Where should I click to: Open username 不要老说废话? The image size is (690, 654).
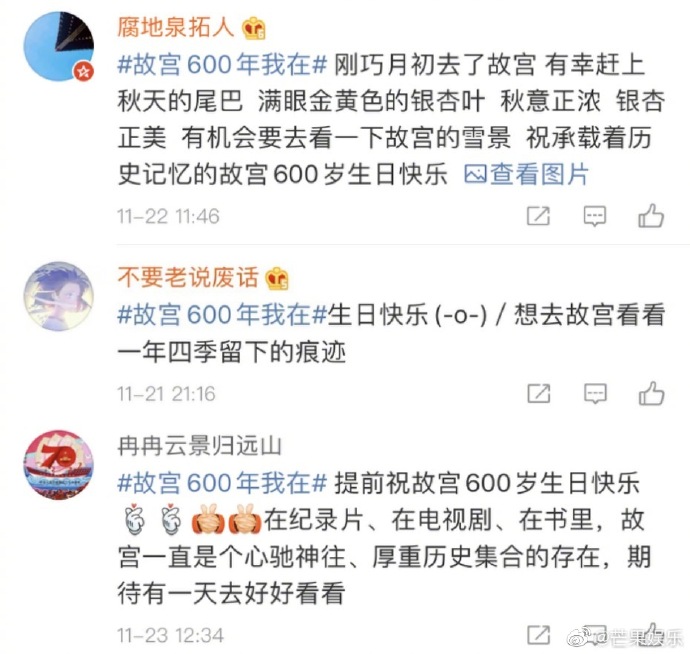coord(188,276)
